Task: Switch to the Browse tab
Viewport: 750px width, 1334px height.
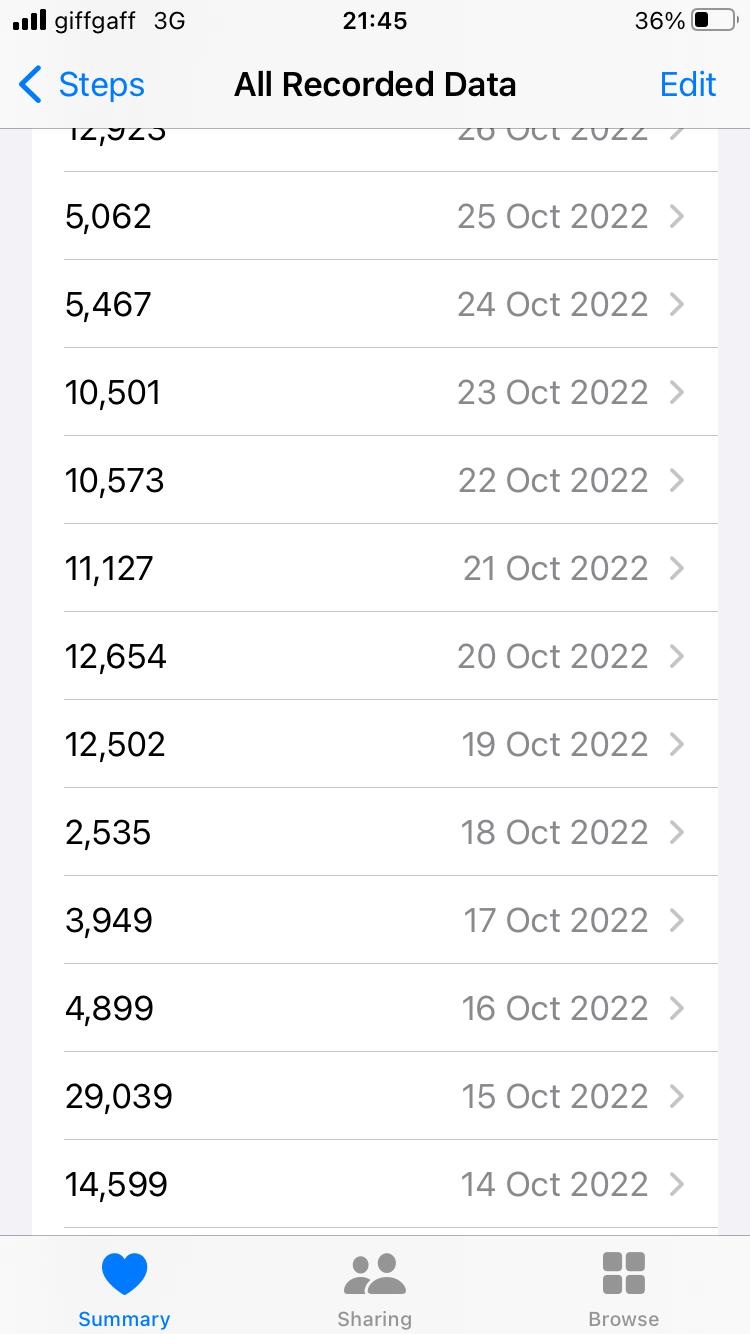Action: click(x=624, y=1289)
